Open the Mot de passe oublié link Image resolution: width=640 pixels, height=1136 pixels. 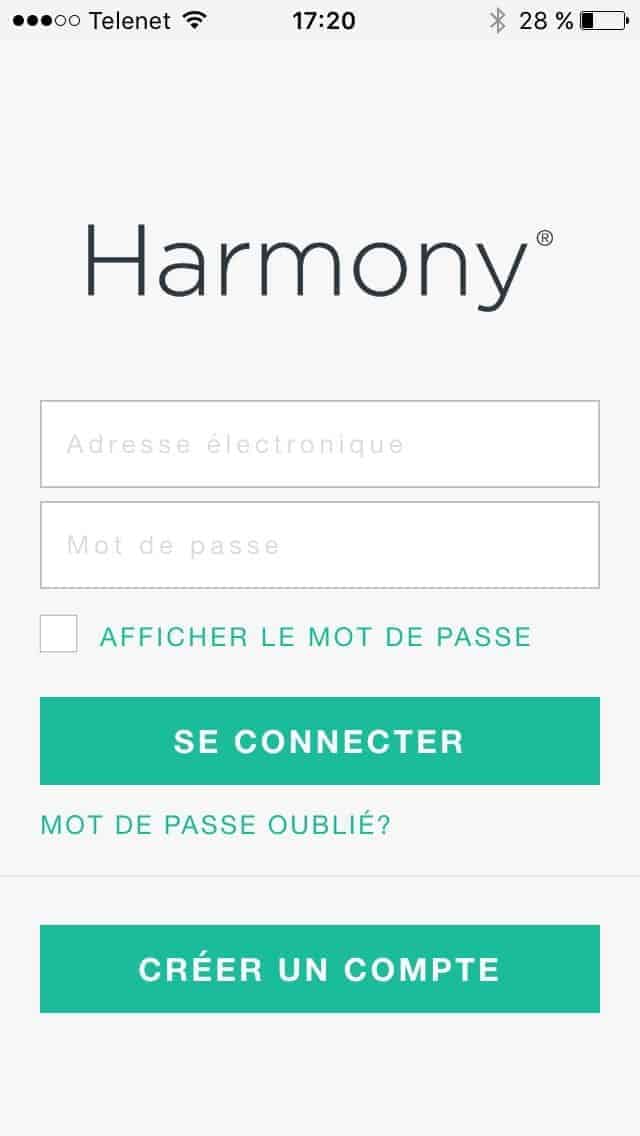click(x=215, y=825)
